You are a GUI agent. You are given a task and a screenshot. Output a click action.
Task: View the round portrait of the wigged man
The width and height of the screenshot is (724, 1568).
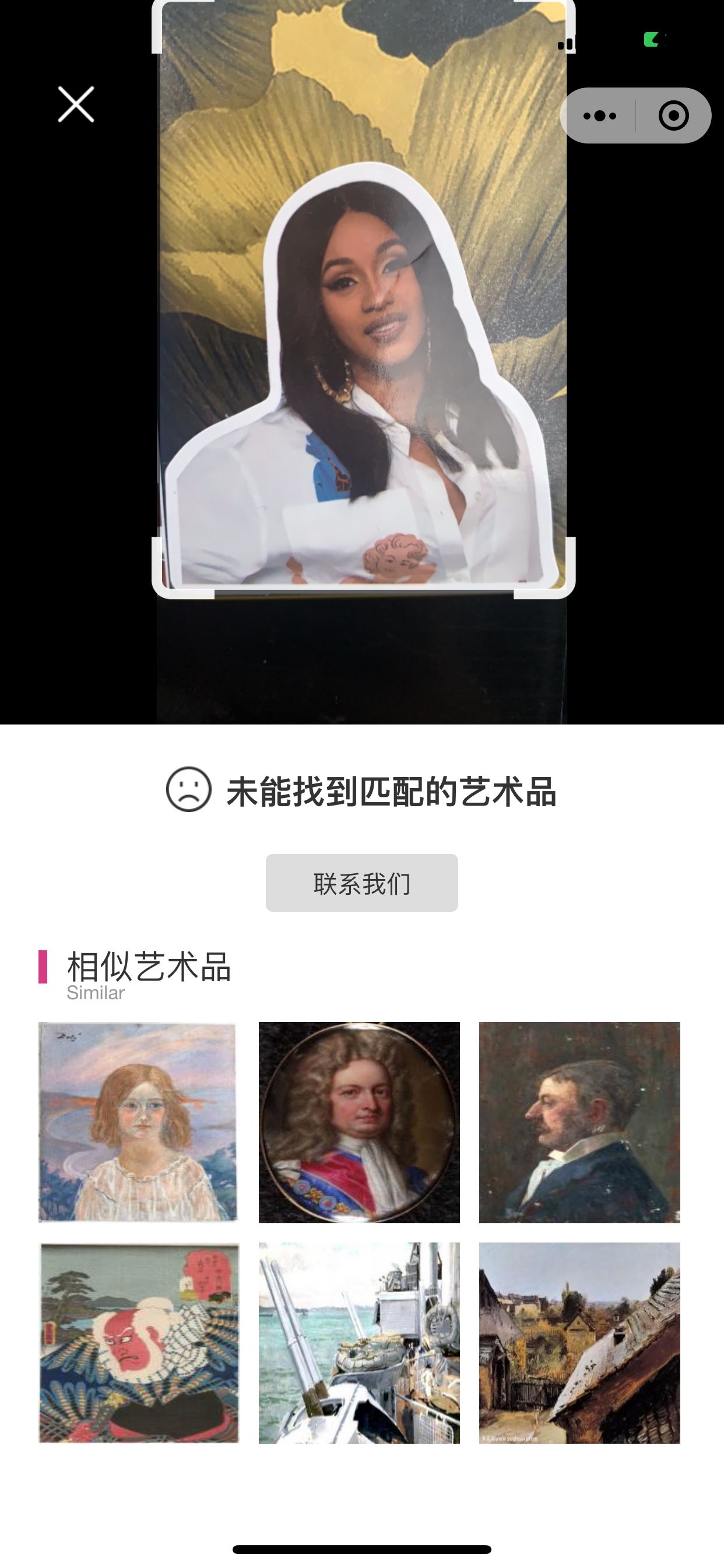pos(359,1122)
